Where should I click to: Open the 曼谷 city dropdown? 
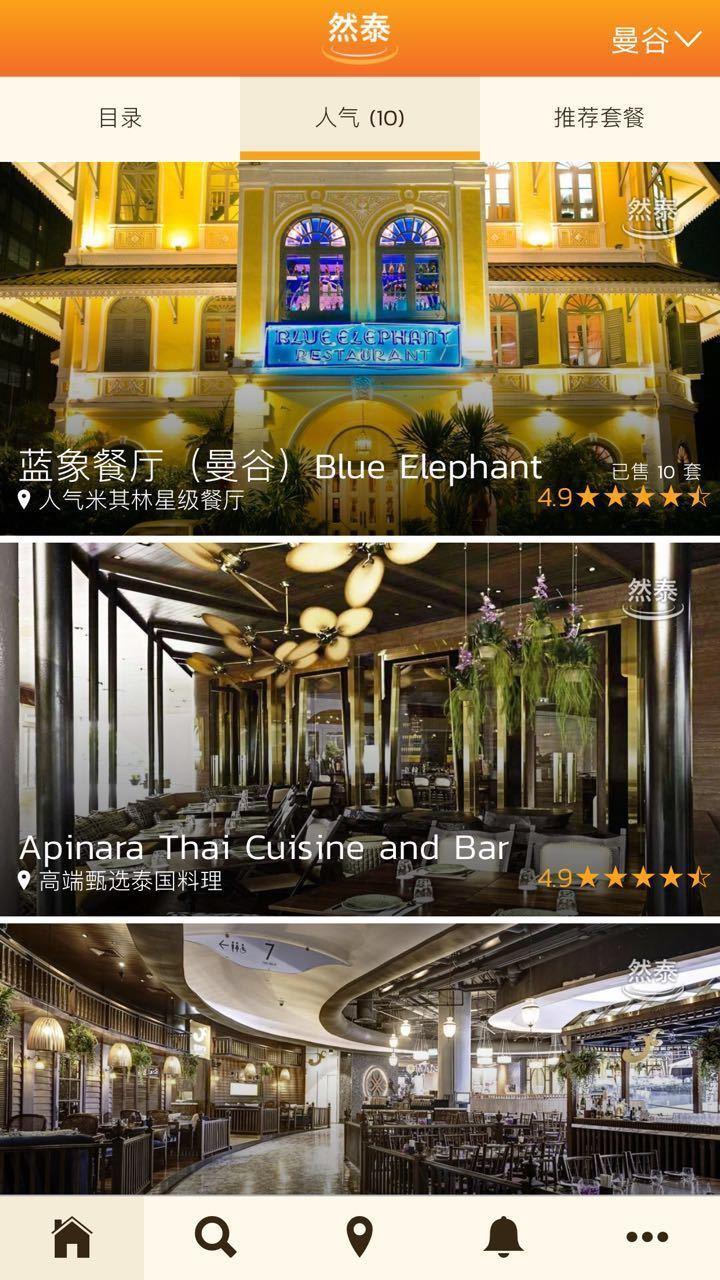[x=656, y=40]
